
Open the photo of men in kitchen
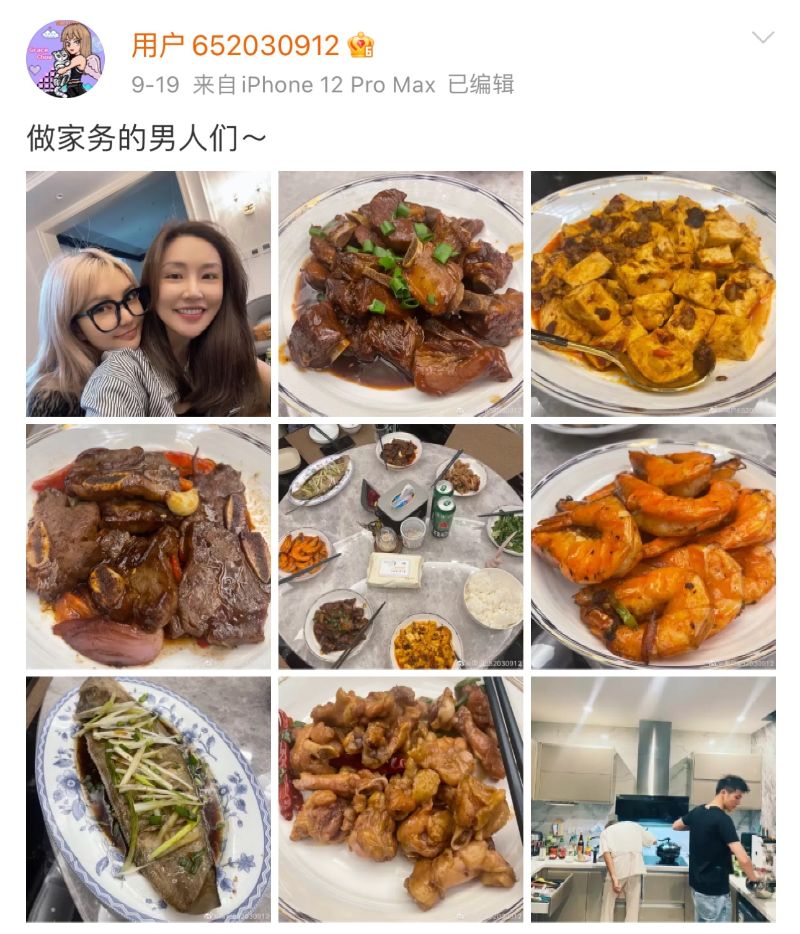653,799
